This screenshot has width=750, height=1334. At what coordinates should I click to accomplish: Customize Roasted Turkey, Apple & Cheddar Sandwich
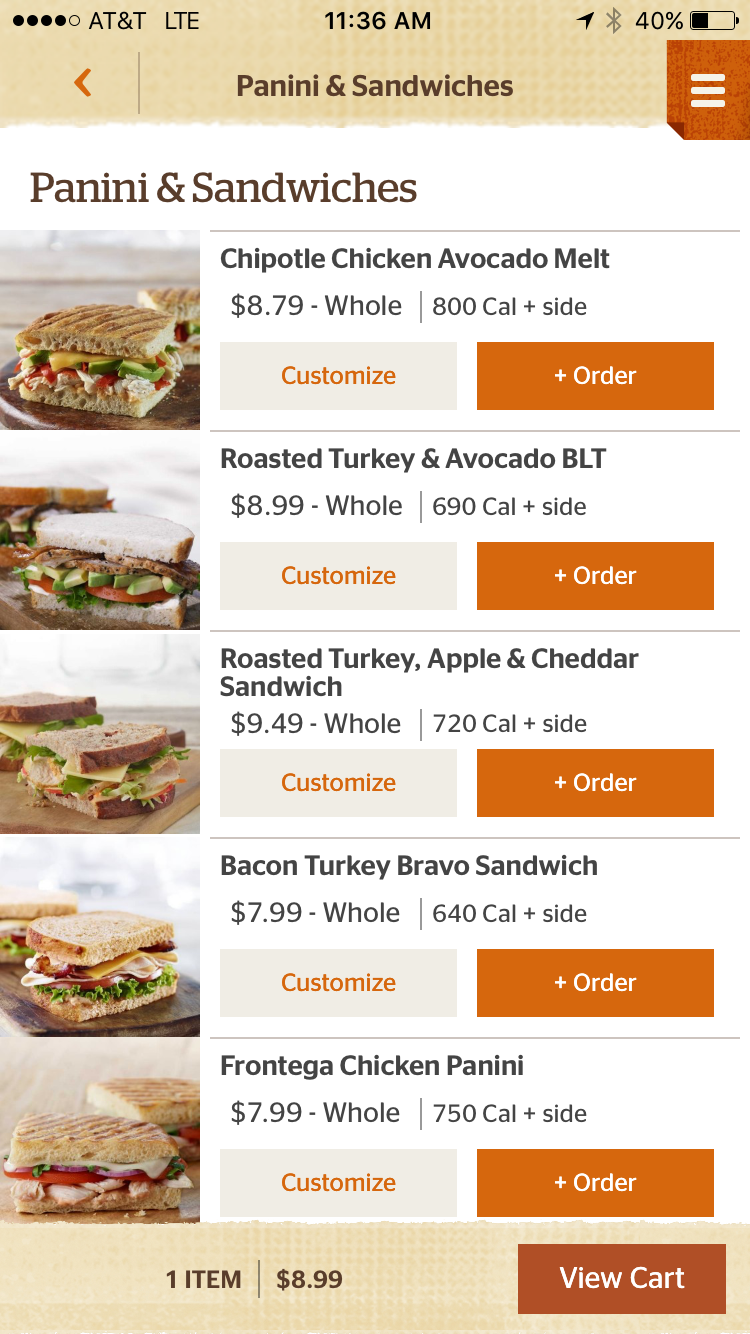338,783
